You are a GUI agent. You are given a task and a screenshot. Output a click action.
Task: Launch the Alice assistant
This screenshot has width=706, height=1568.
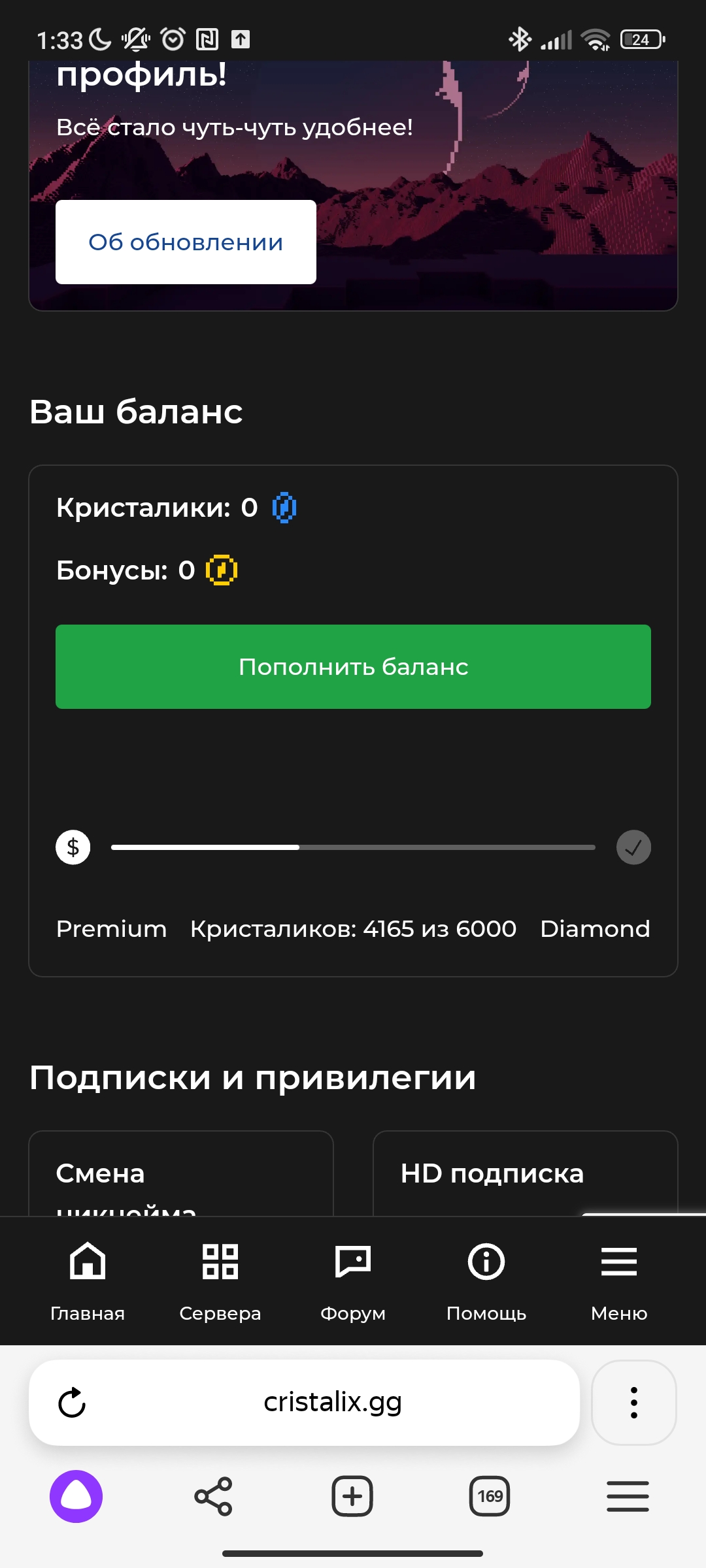pos(76,1496)
